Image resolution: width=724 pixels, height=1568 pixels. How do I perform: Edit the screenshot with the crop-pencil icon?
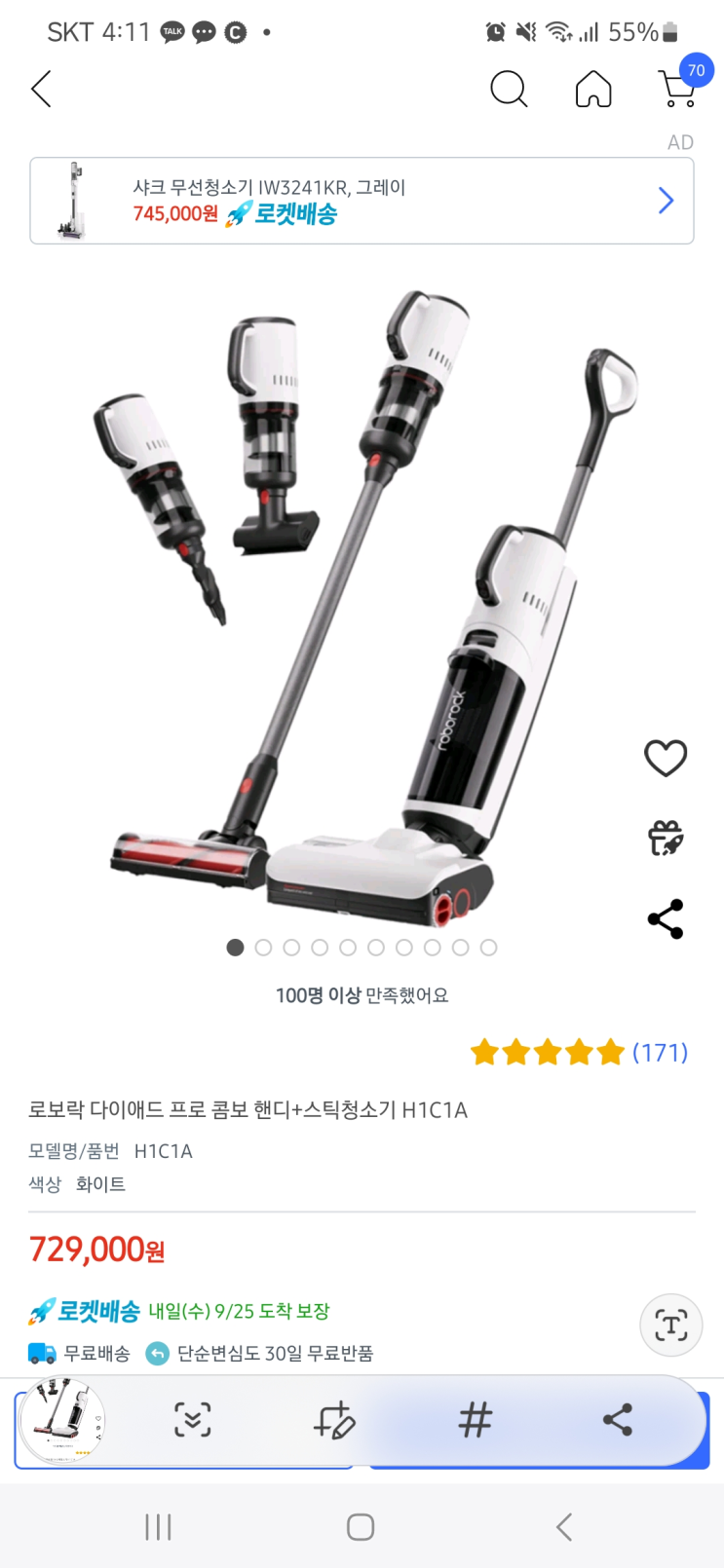[x=334, y=1421]
